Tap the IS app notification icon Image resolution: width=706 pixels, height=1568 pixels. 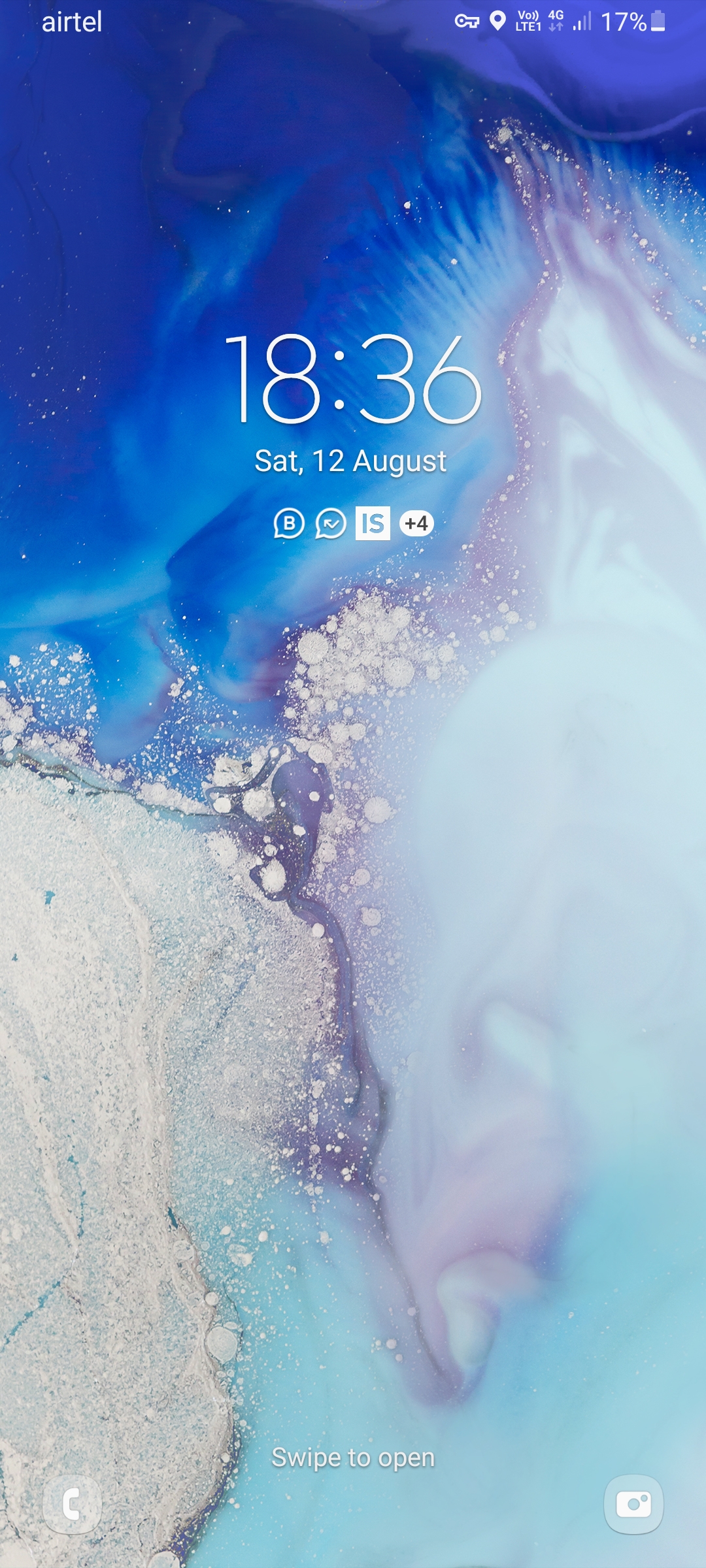373,523
